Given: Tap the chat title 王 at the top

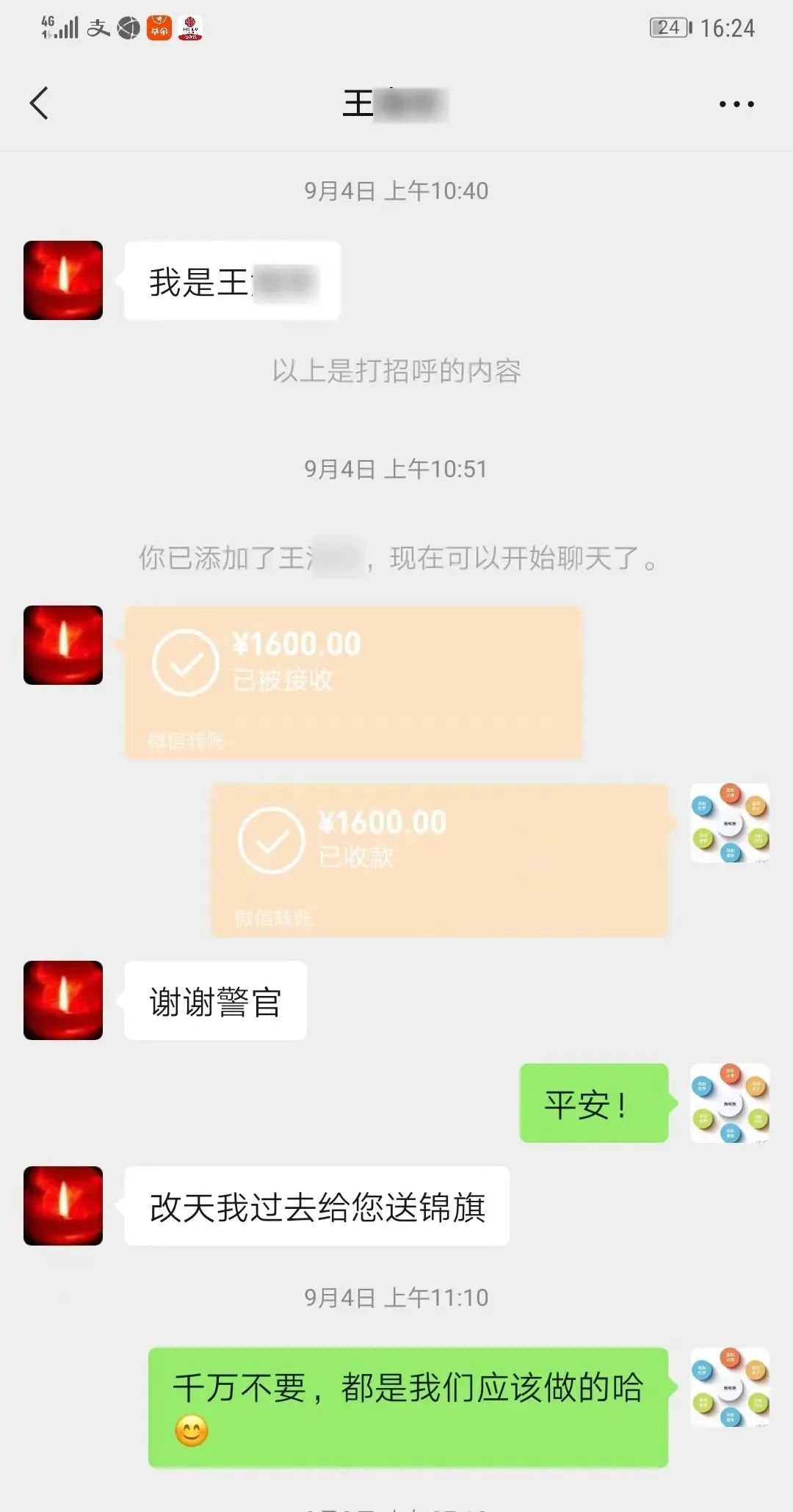Looking at the screenshot, I should (395, 103).
